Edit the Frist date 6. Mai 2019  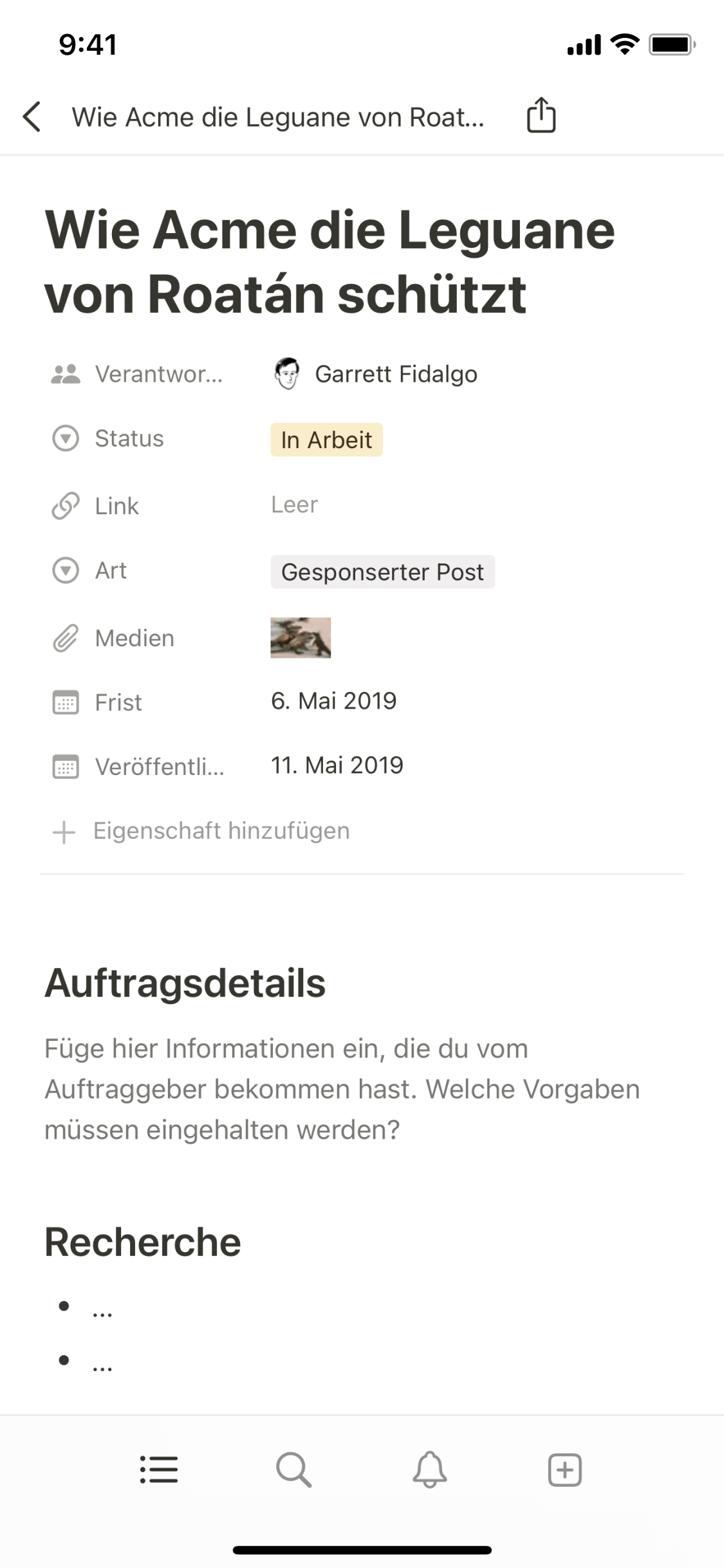pyautogui.click(x=333, y=701)
